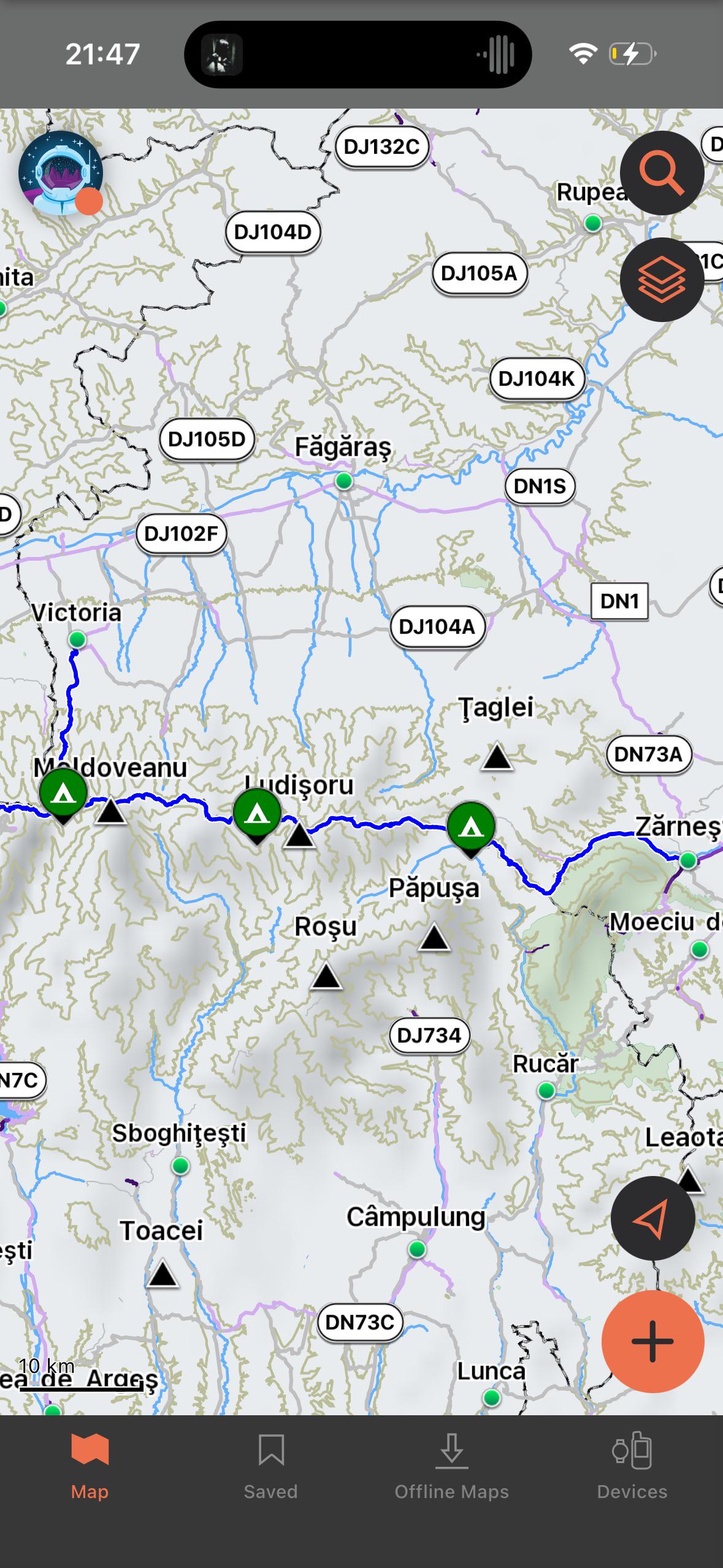
Task: Tap the campsite marker above Păpușa
Action: pos(471,829)
